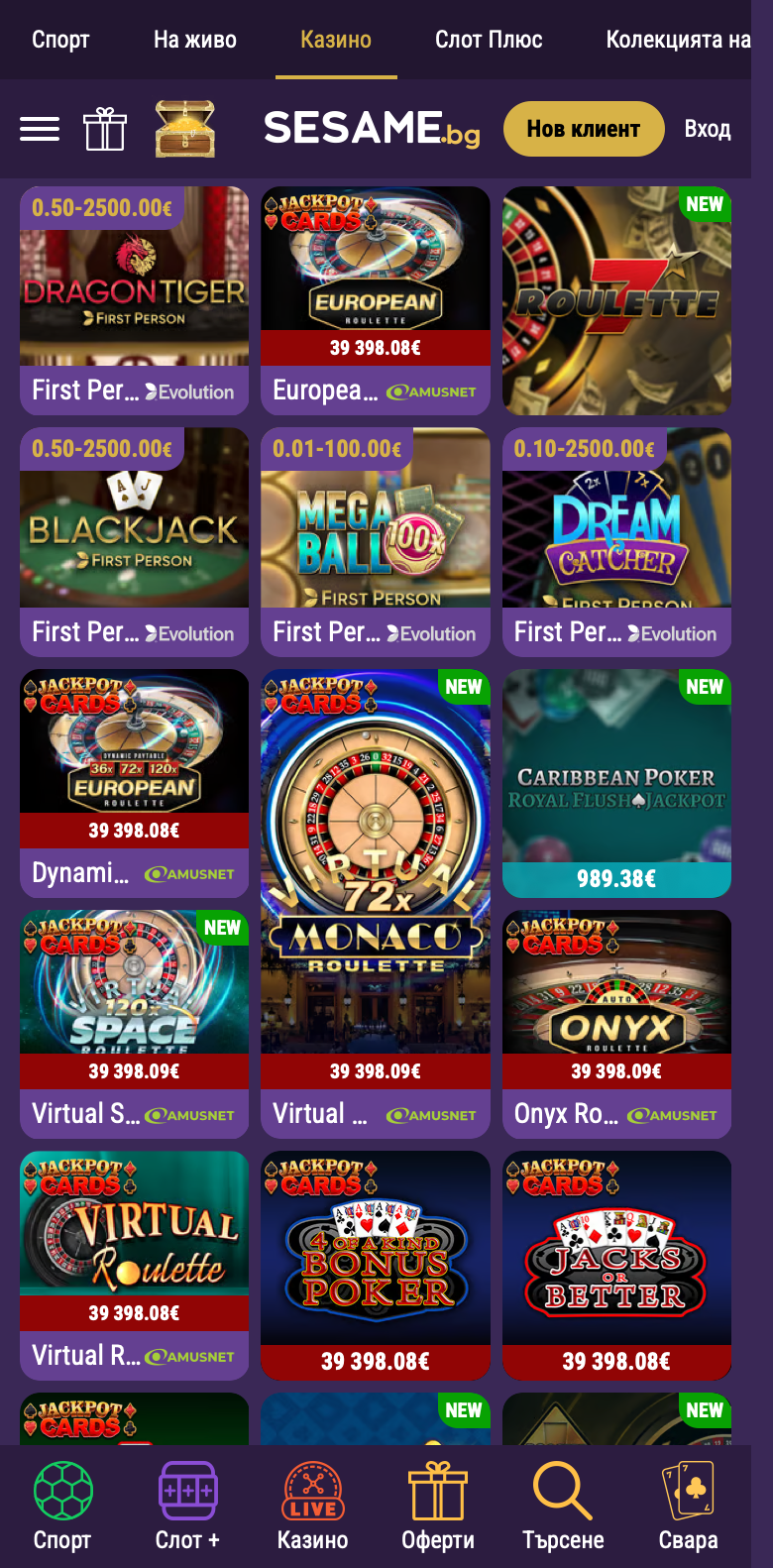Screen dimensions: 773x1568
Task: Open the Слот Плюс tab
Action: click(x=489, y=40)
